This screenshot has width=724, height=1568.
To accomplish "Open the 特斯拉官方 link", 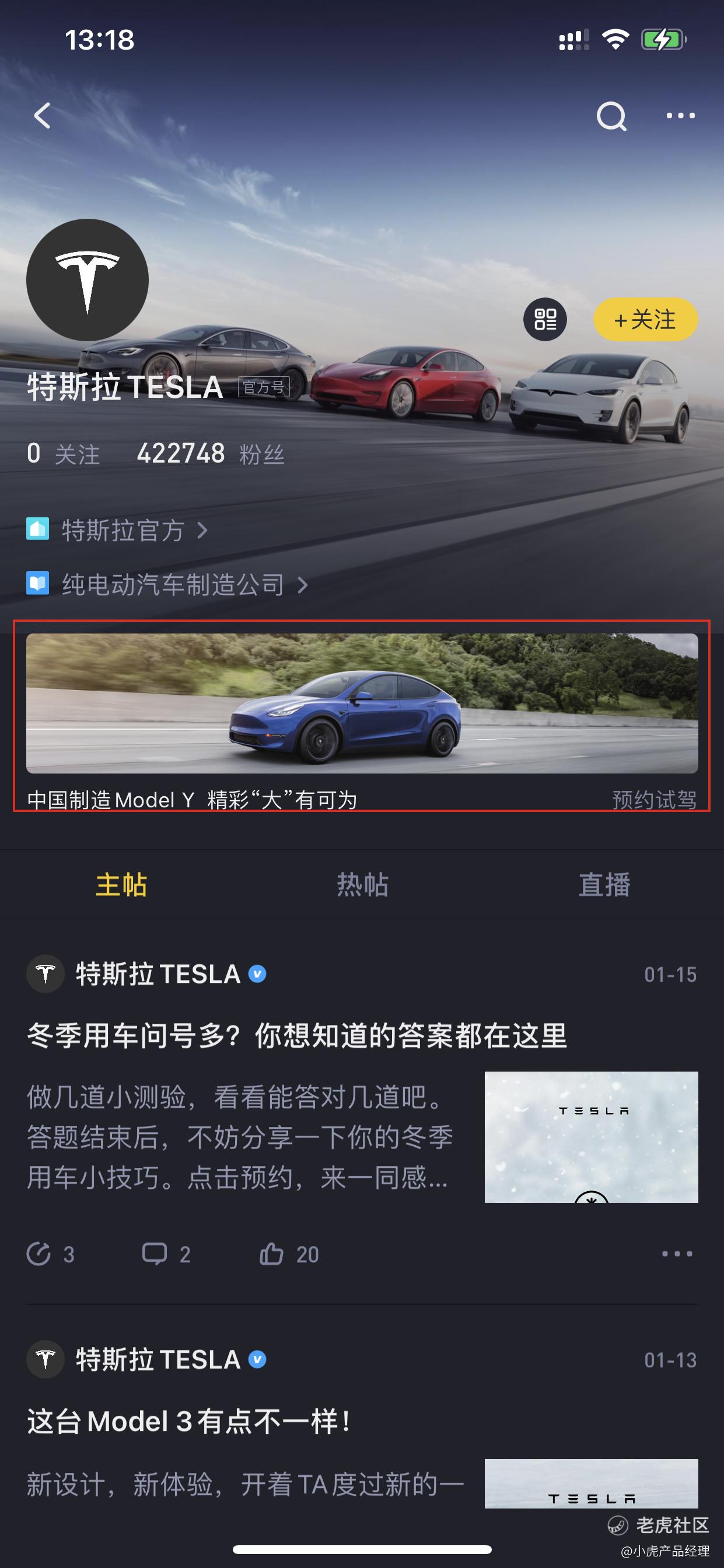I will (122, 530).
